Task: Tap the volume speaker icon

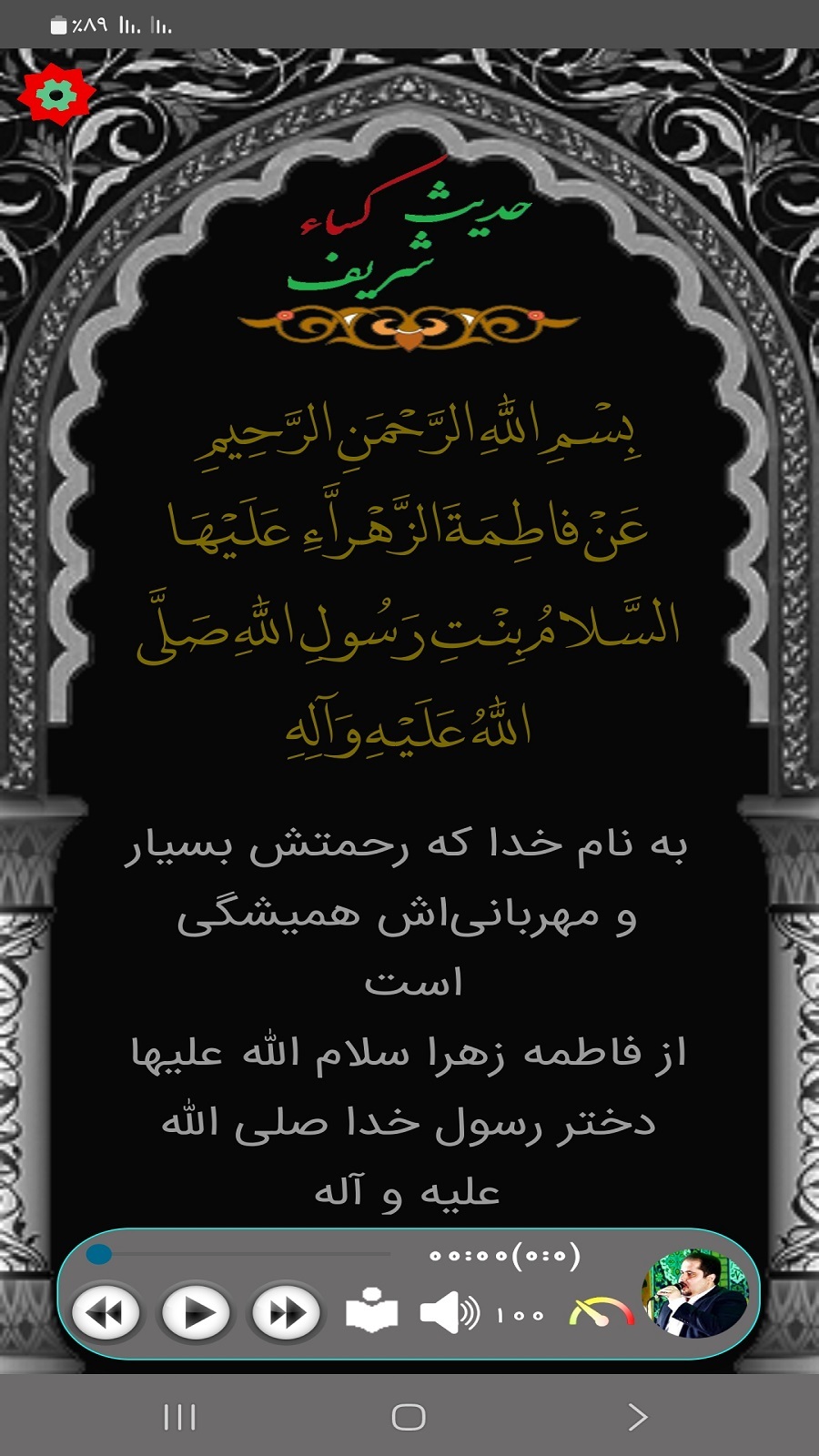Action: [x=449, y=1313]
